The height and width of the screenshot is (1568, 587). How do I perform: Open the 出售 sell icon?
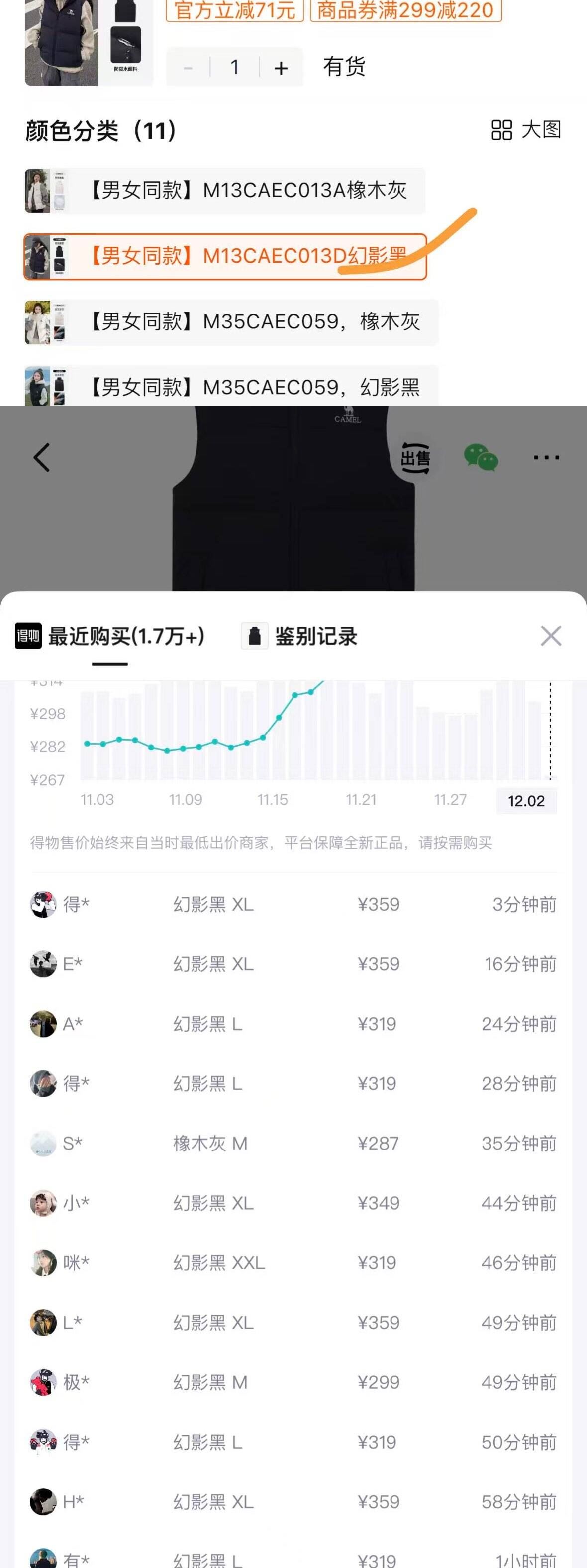pyautogui.click(x=415, y=457)
